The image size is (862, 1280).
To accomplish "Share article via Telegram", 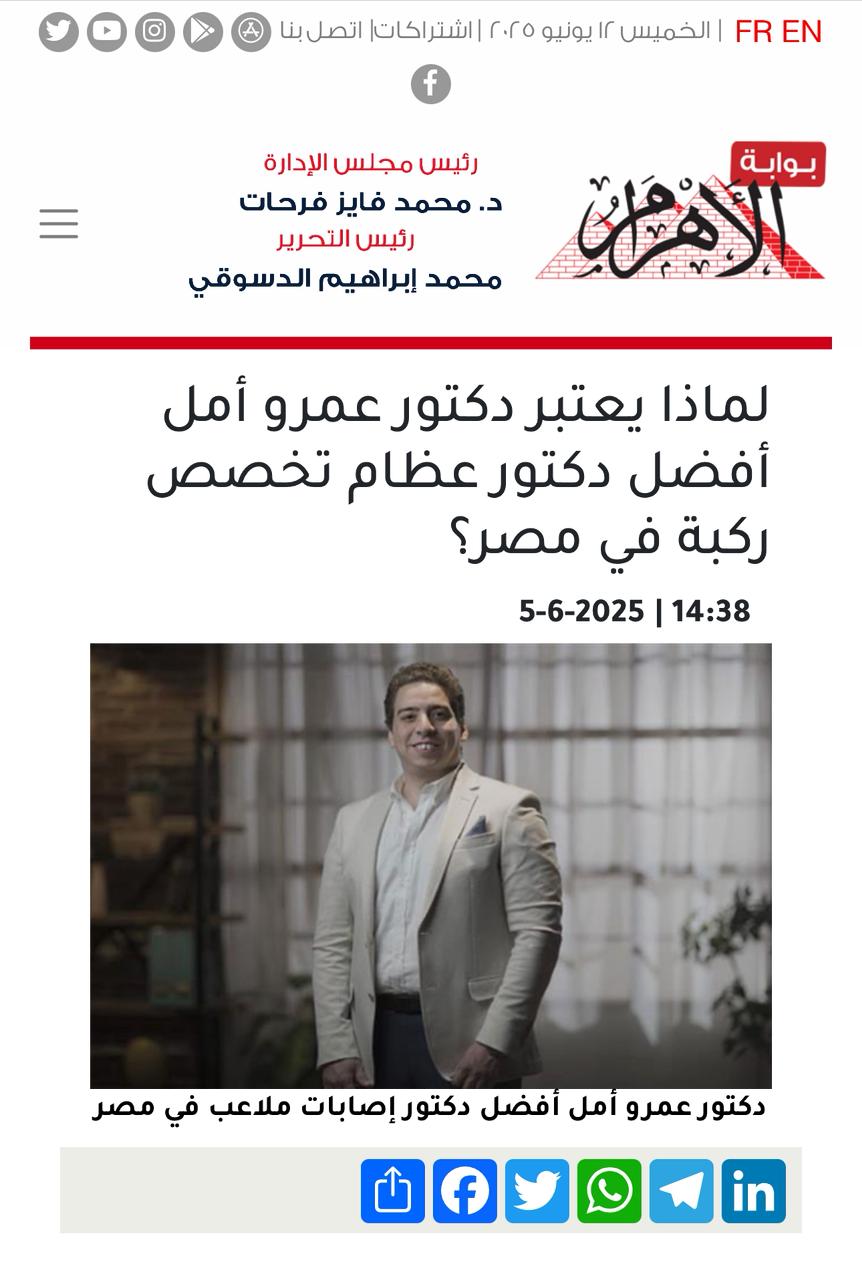I will (x=681, y=1191).
